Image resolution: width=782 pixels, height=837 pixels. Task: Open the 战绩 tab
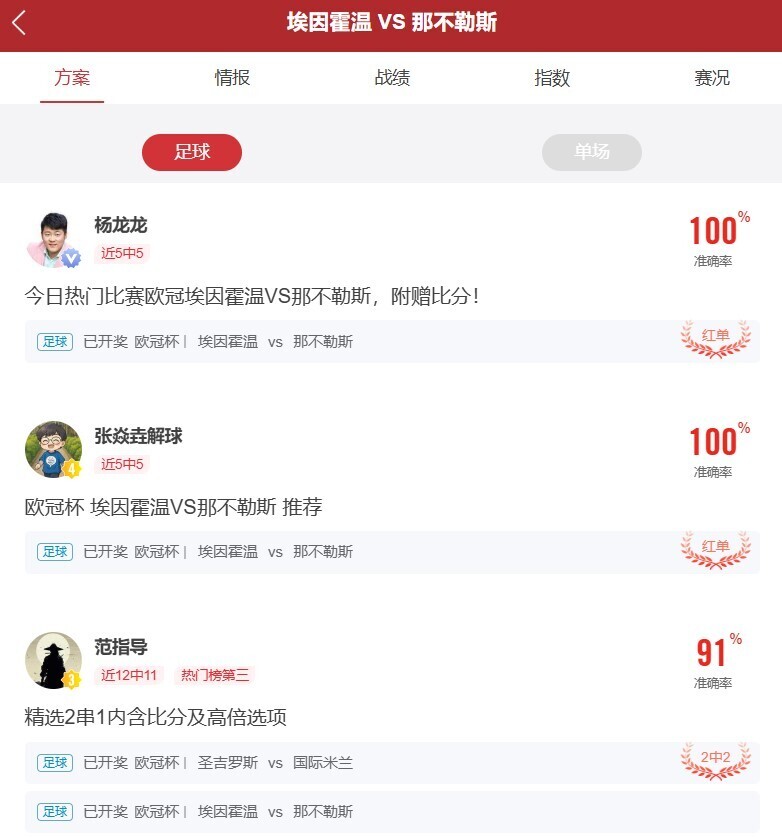tap(392, 78)
